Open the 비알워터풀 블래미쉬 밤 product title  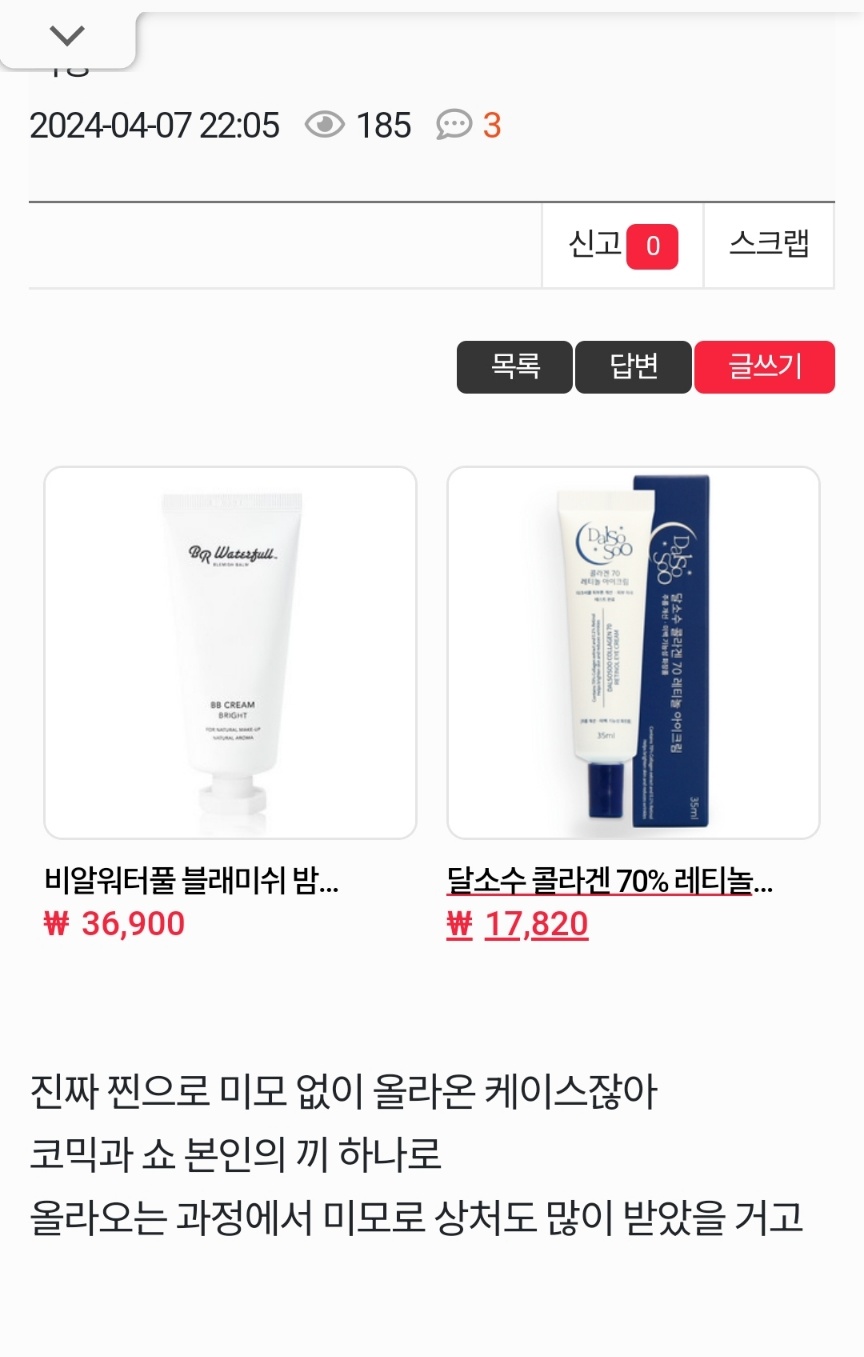pos(192,882)
